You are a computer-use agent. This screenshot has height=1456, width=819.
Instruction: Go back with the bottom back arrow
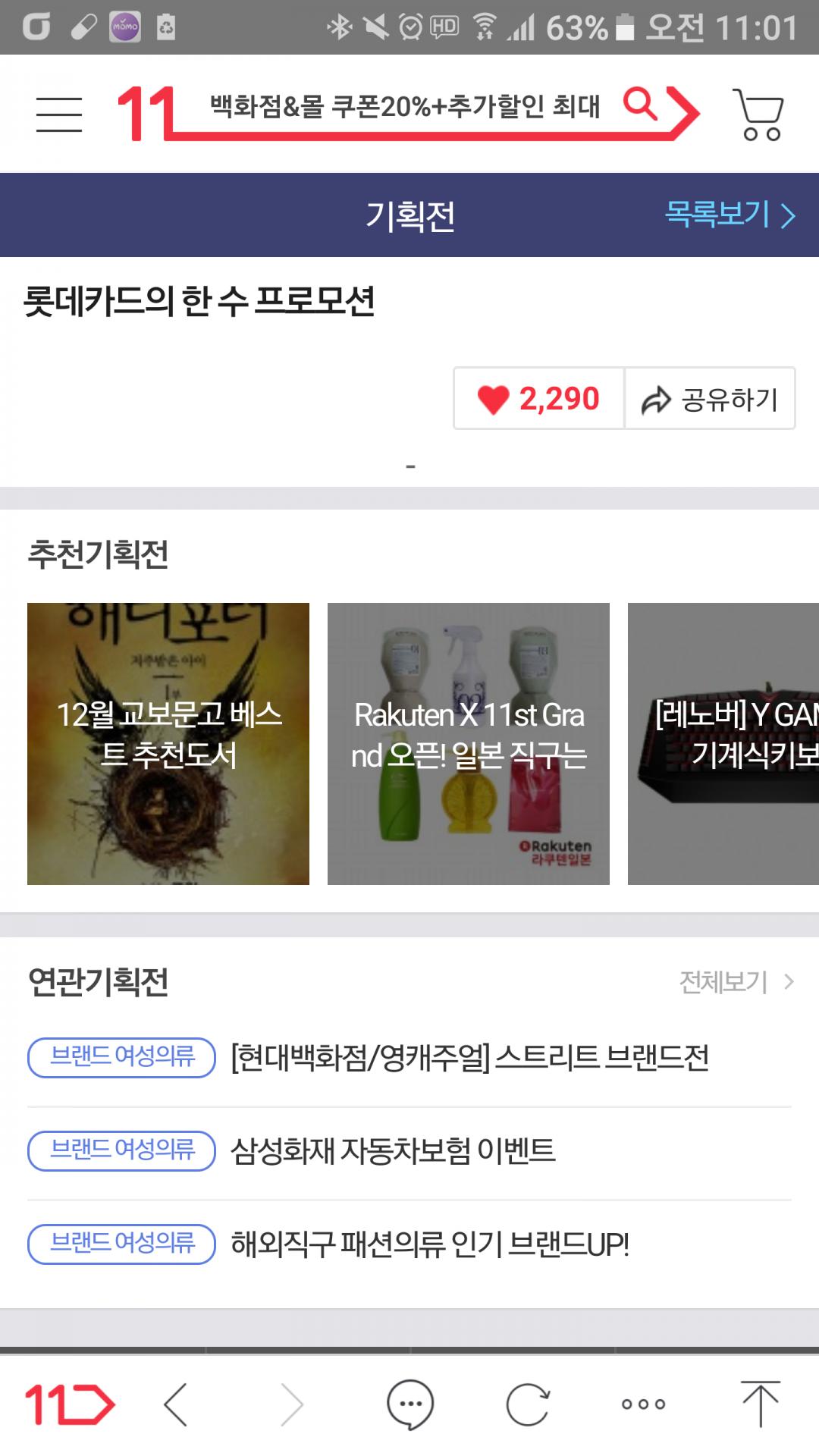(176, 1404)
